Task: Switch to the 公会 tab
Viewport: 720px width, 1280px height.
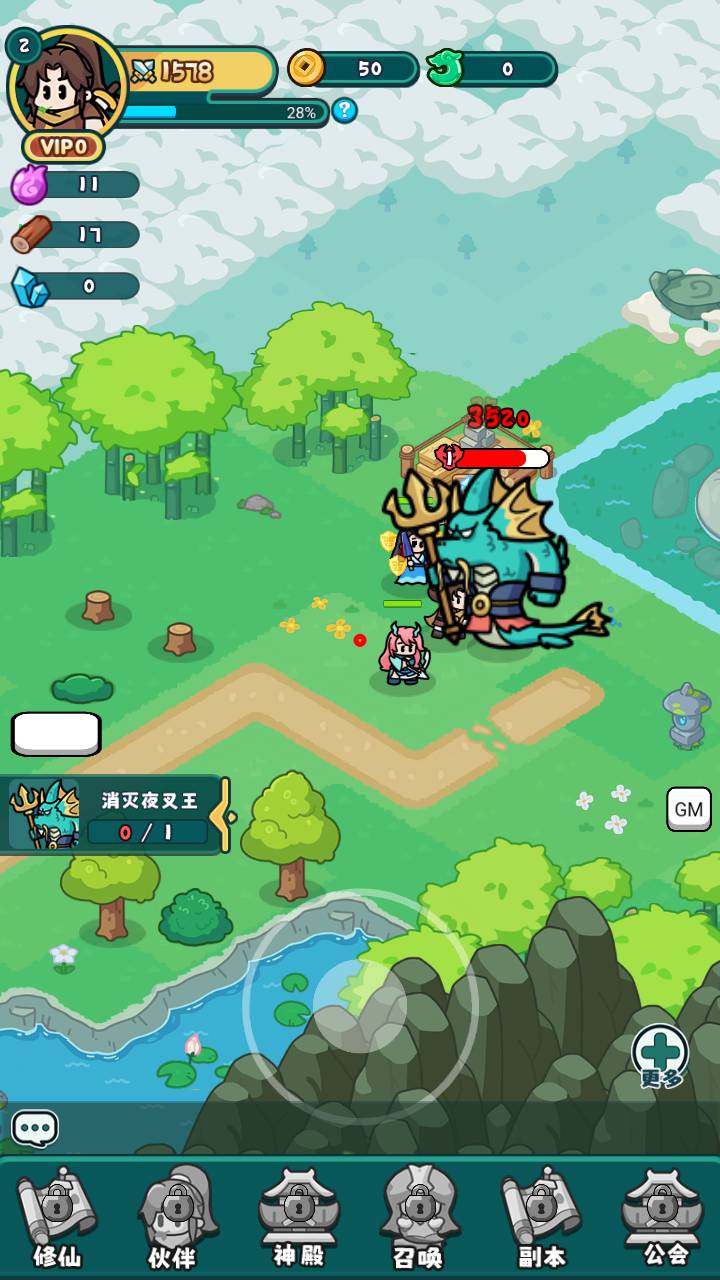Action: (x=663, y=1216)
